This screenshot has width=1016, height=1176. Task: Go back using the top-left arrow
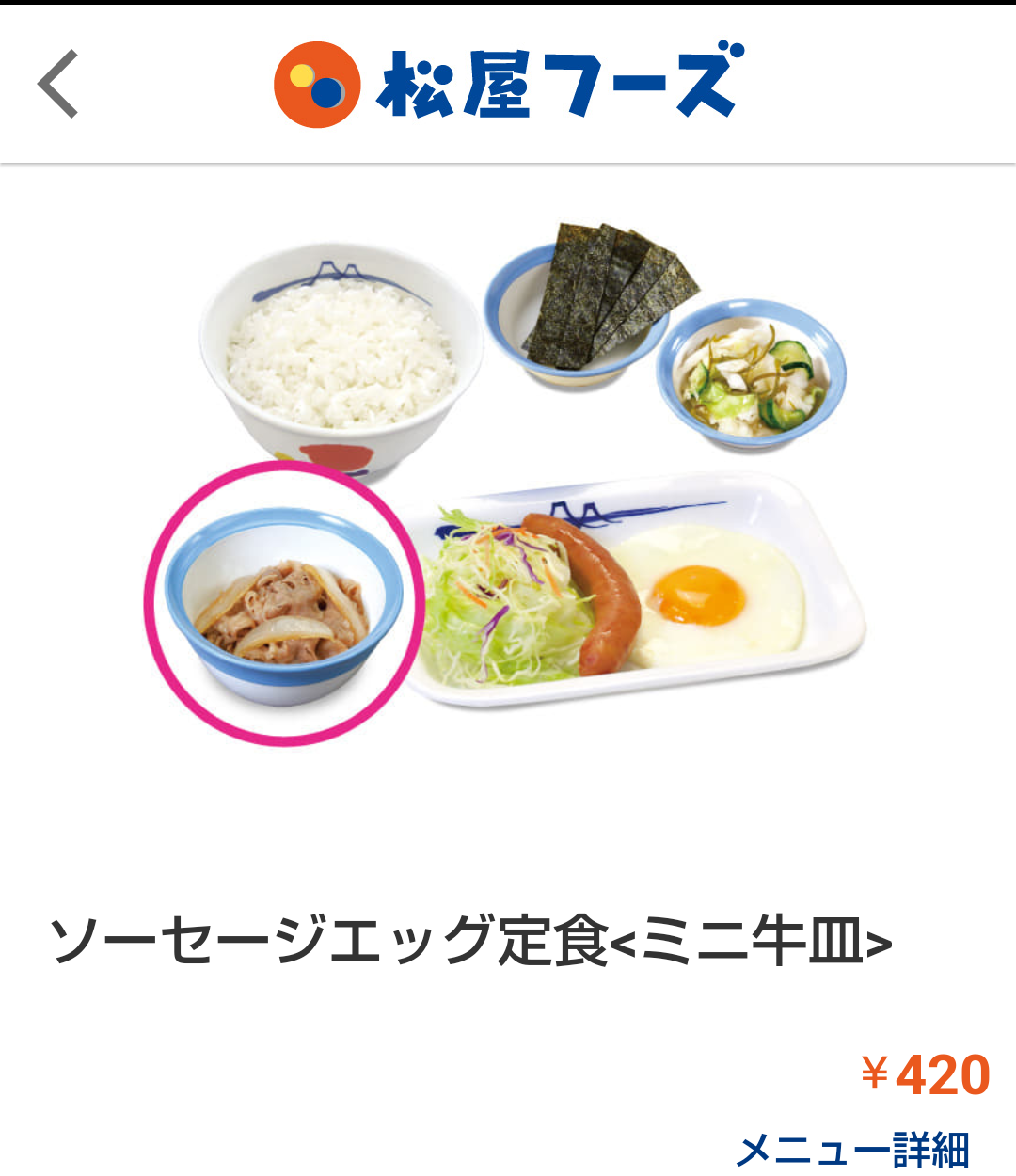(x=58, y=85)
